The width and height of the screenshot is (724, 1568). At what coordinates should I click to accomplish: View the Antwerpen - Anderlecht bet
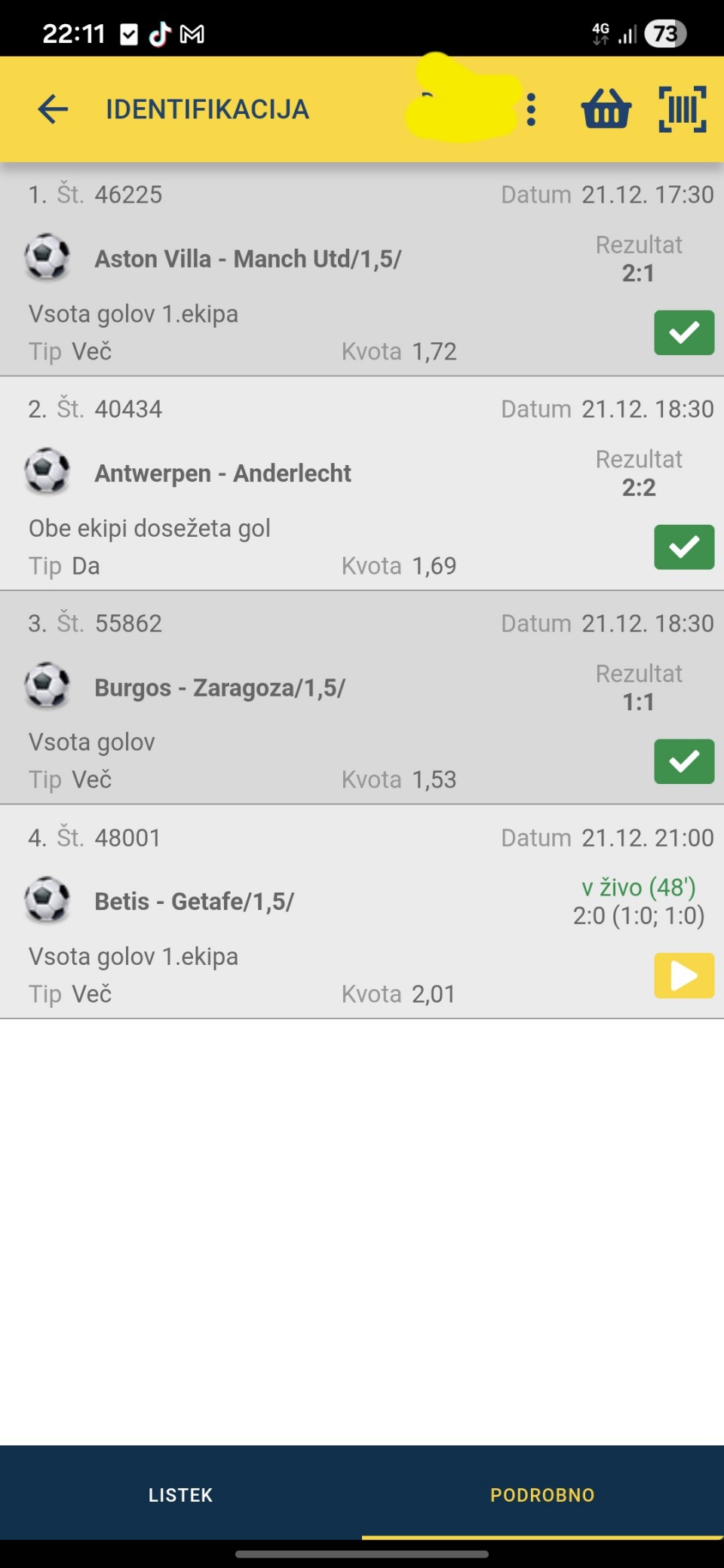[222, 473]
